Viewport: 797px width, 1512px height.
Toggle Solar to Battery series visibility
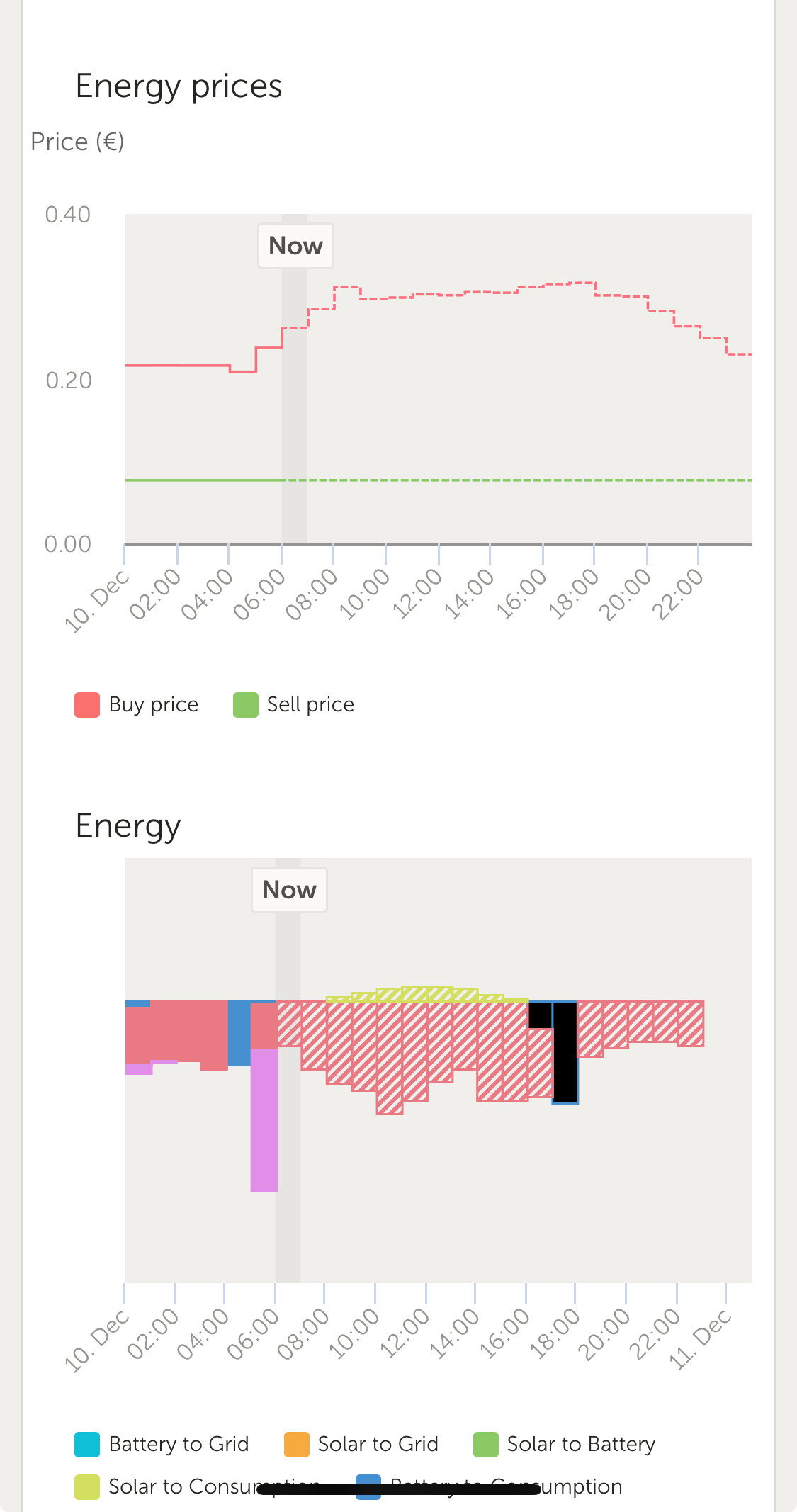[565, 1445]
